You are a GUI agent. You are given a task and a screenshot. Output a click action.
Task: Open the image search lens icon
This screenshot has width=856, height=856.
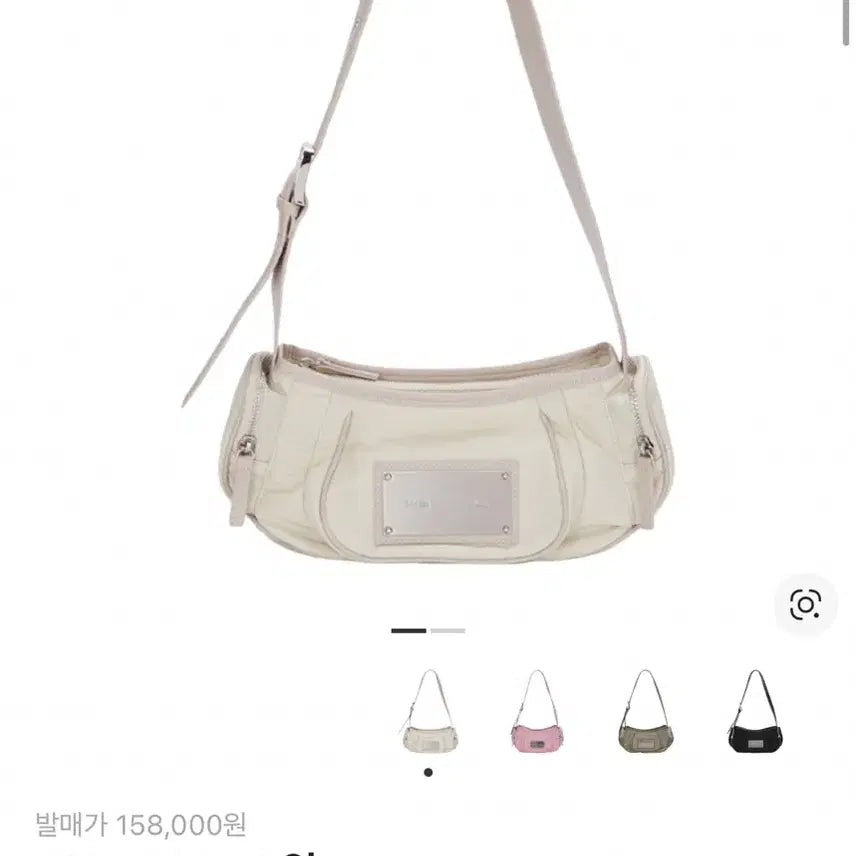[805, 604]
